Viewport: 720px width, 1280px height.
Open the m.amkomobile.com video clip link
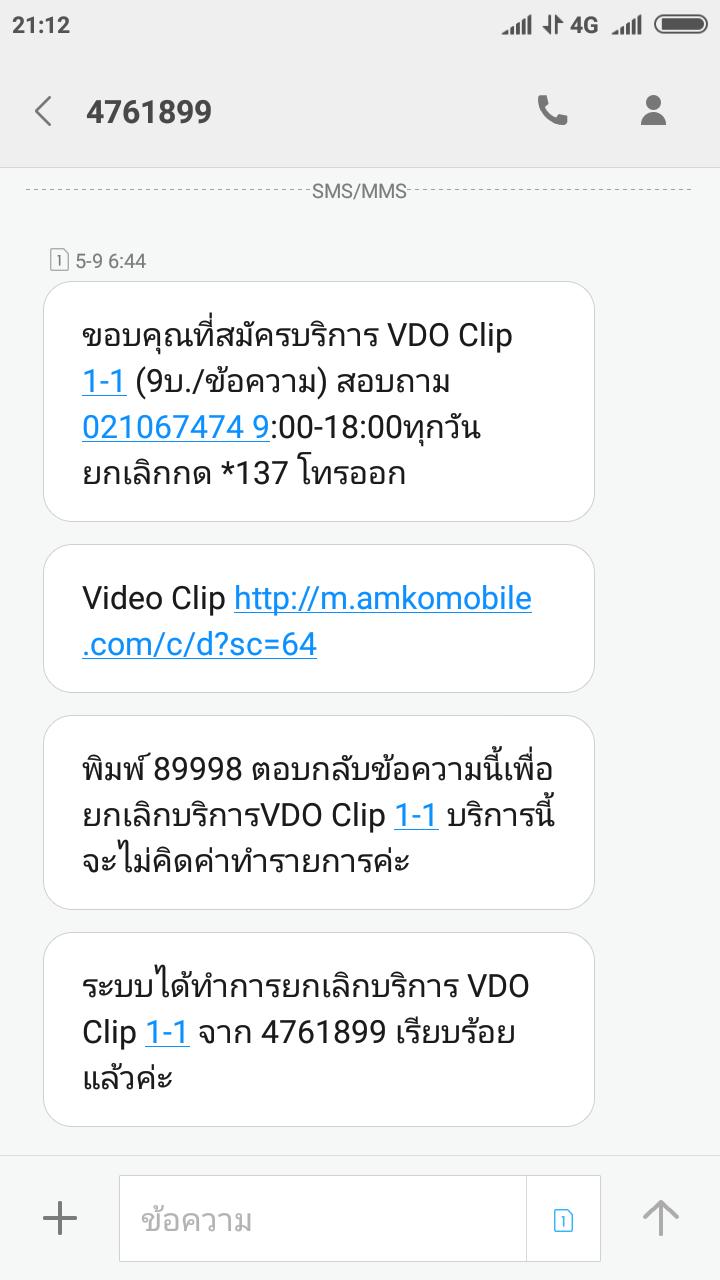click(x=307, y=621)
